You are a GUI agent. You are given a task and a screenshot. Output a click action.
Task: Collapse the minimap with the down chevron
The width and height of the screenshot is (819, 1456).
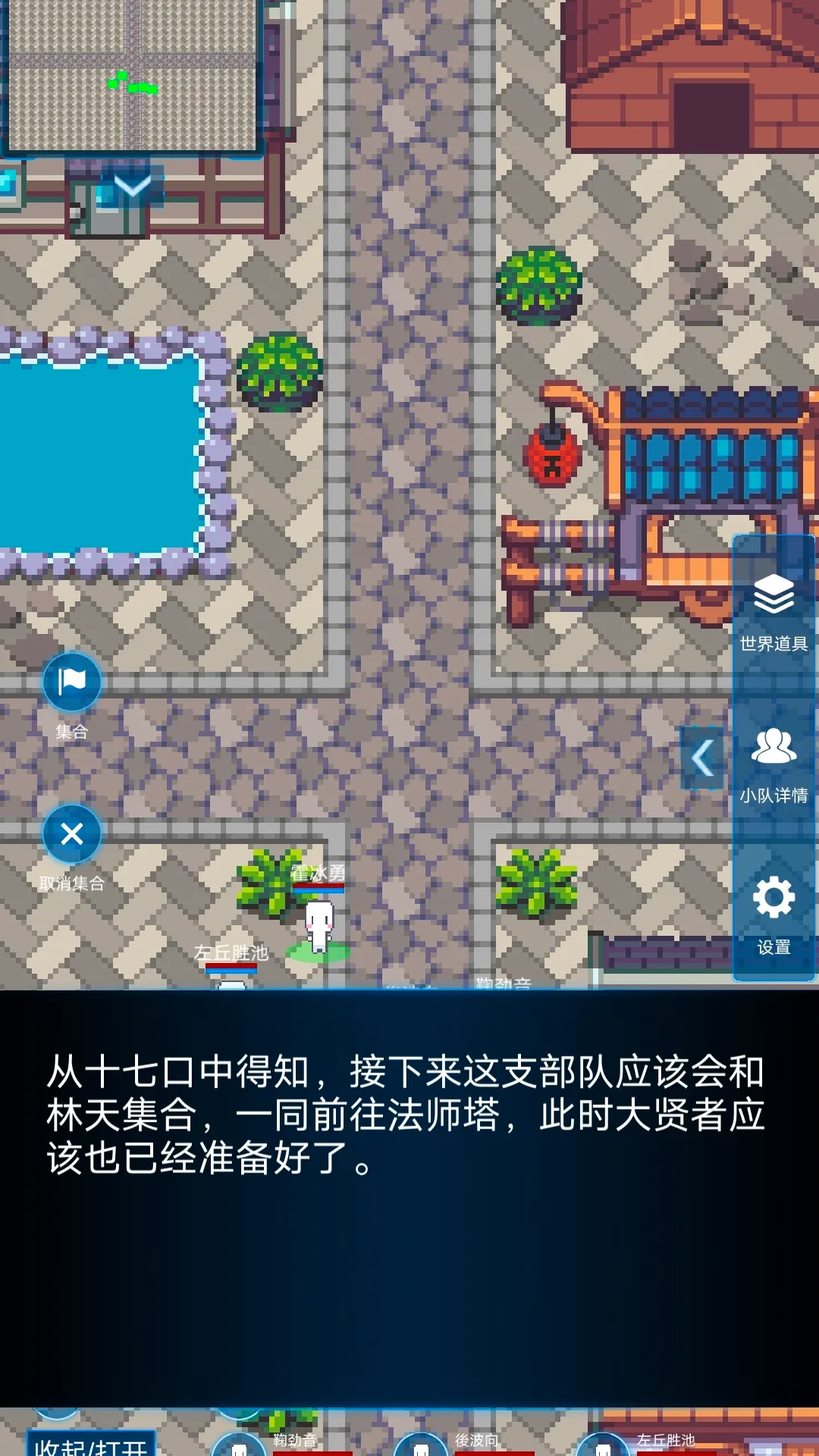(133, 186)
